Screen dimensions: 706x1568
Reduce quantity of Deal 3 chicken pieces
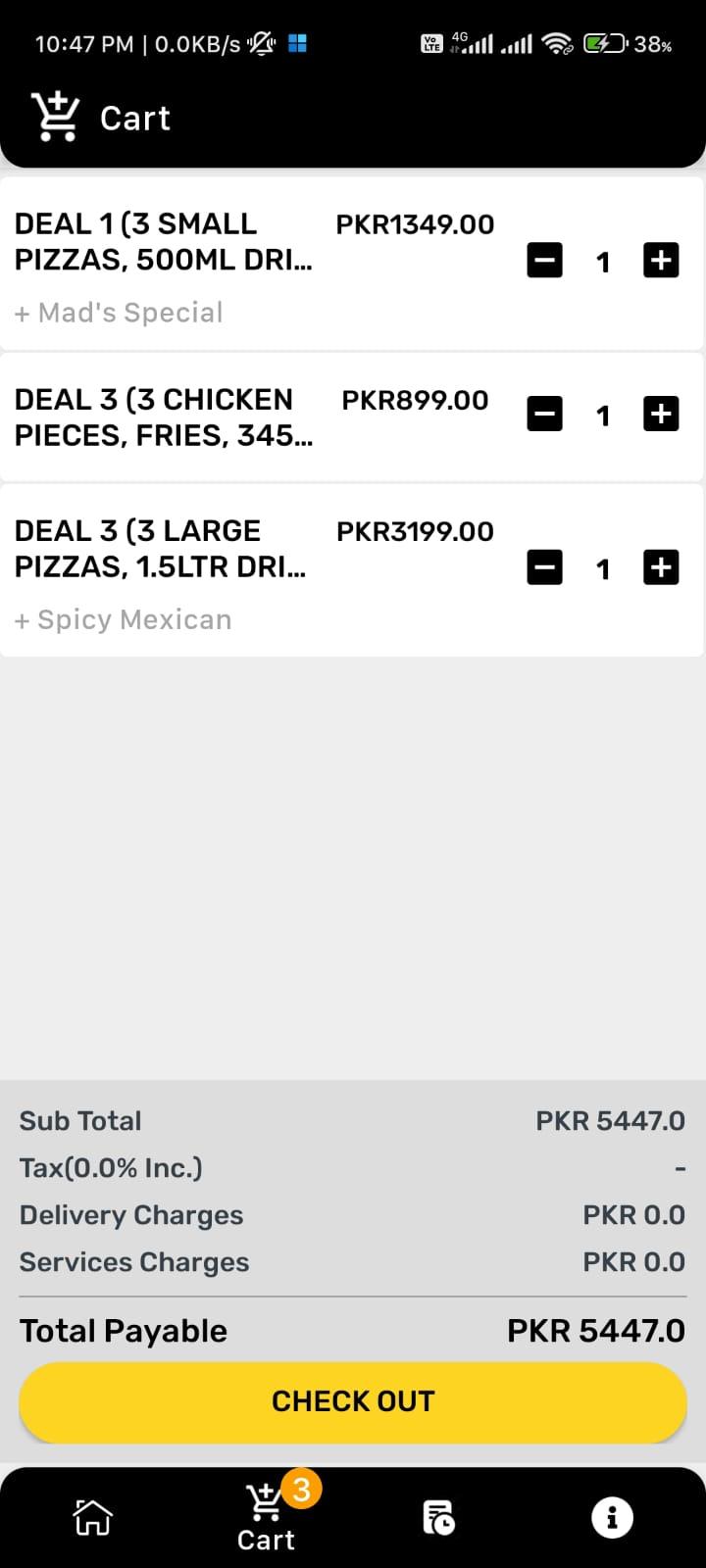tap(545, 415)
